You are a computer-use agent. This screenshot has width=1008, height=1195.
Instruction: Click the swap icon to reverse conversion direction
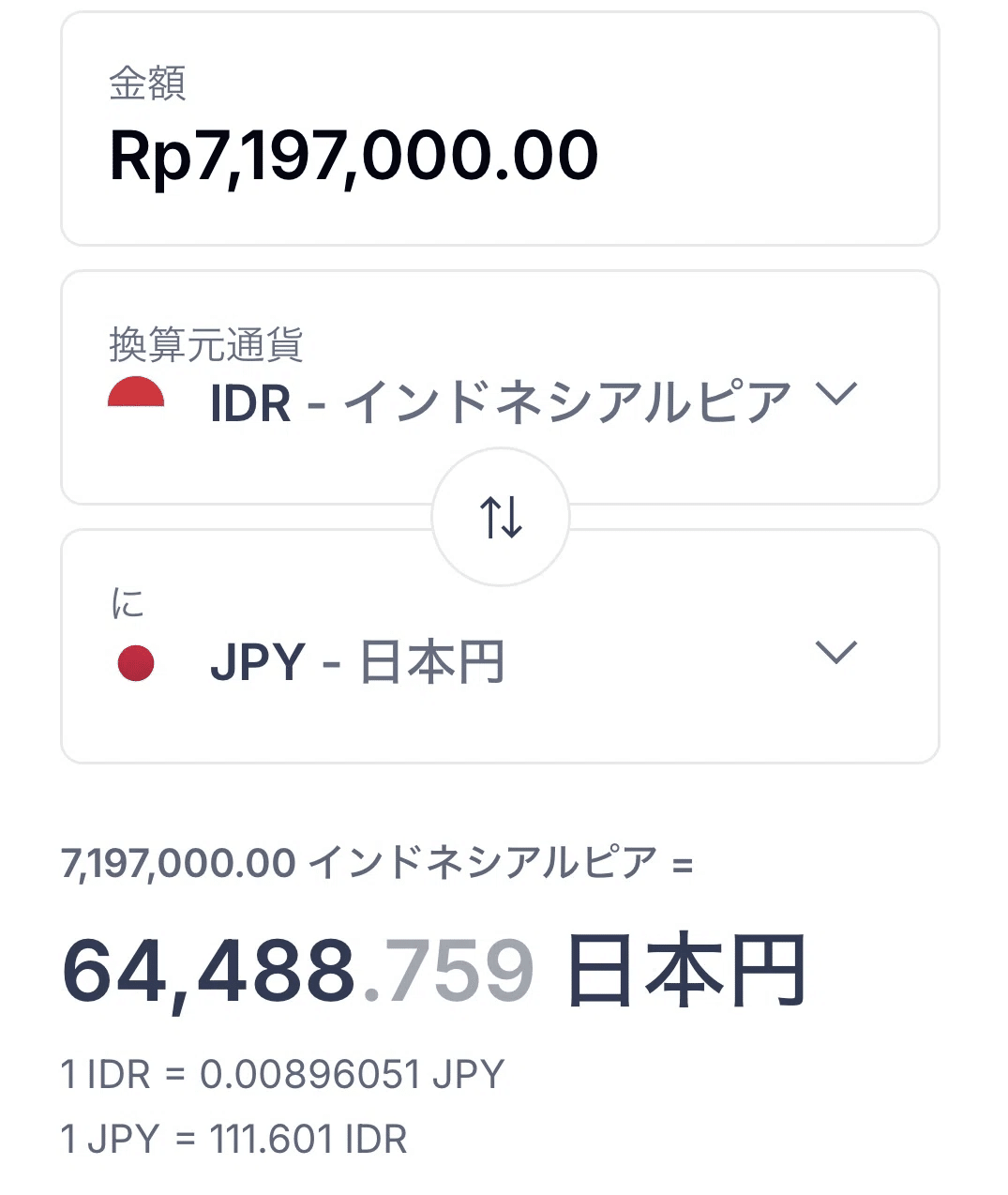[x=501, y=517]
